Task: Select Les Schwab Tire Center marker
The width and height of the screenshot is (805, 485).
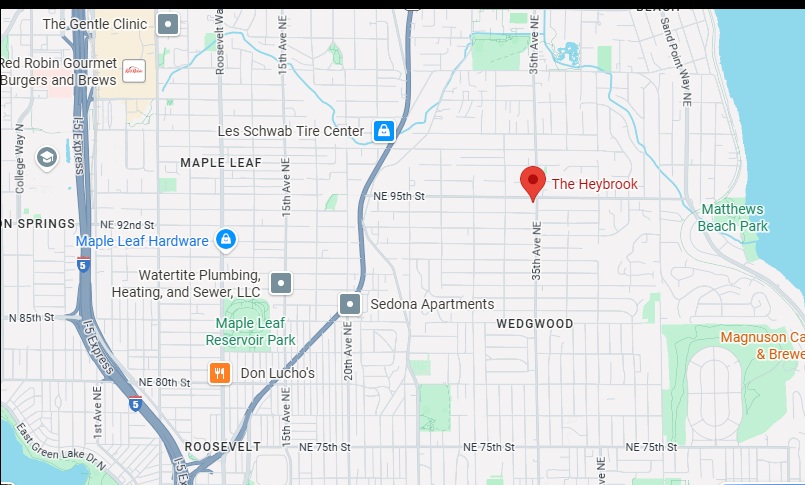Action: [383, 131]
